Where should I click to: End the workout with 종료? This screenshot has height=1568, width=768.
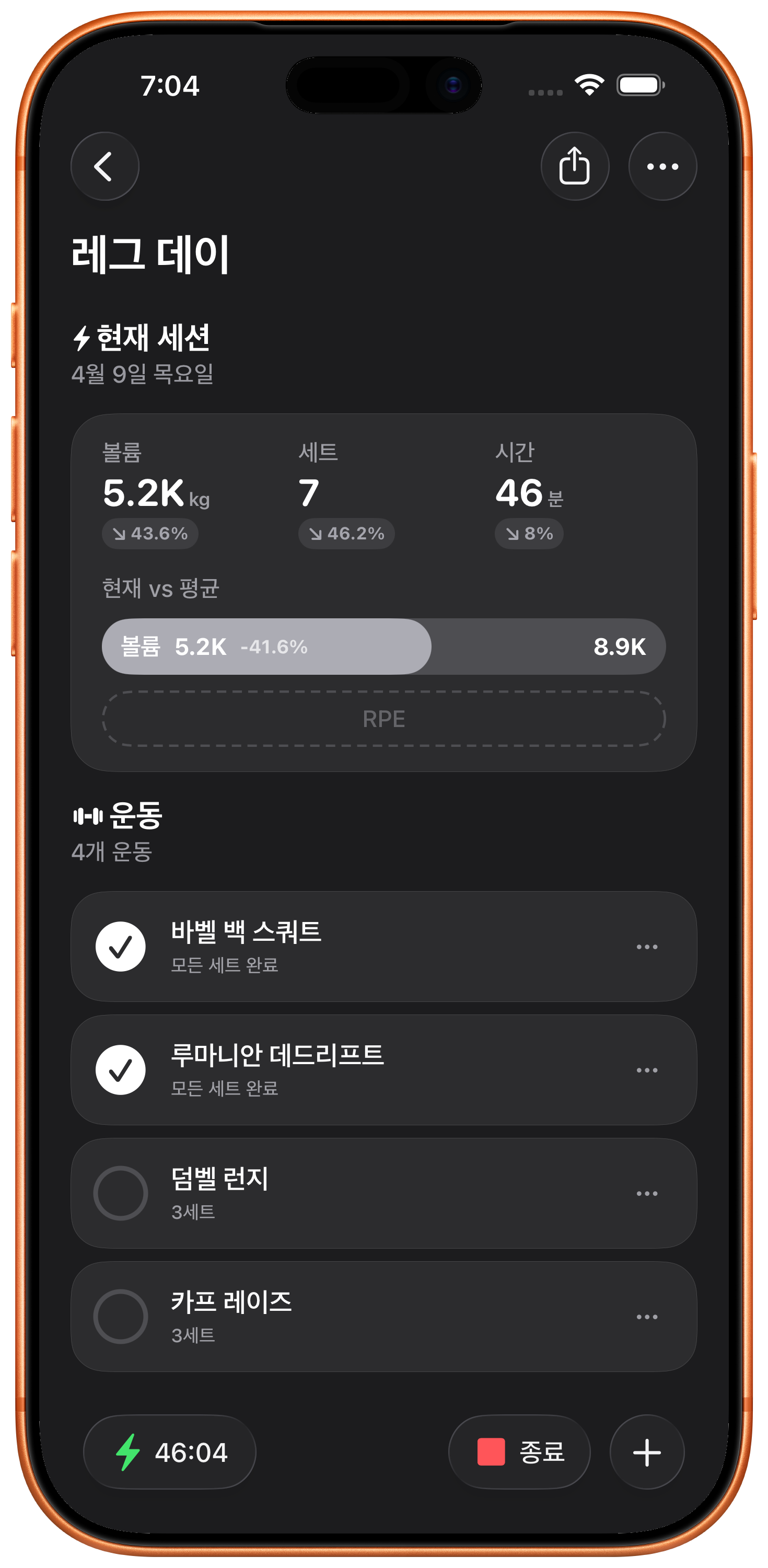[x=519, y=1452]
